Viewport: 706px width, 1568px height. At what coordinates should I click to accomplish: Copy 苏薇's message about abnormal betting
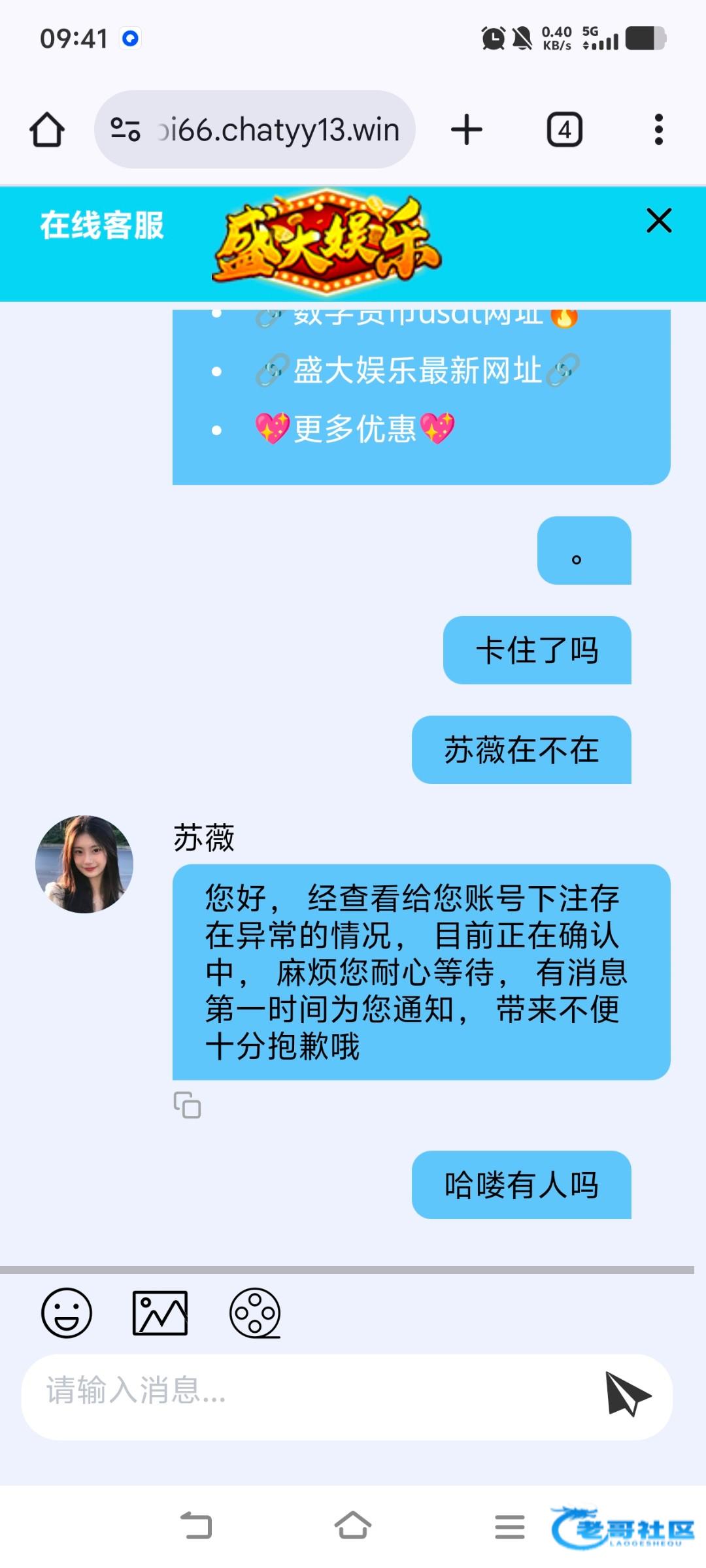click(x=187, y=1105)
